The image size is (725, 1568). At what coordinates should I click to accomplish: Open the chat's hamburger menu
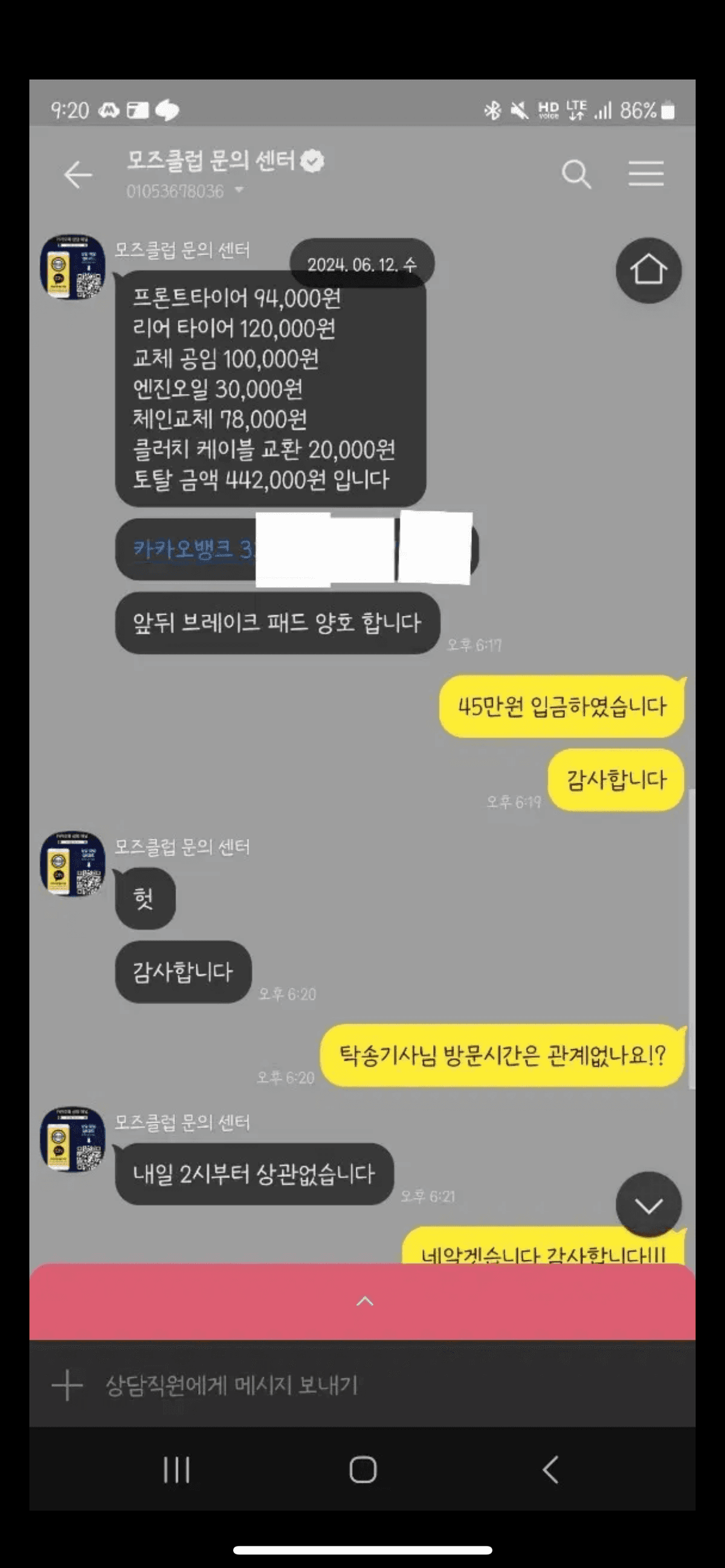coord(646,174)
